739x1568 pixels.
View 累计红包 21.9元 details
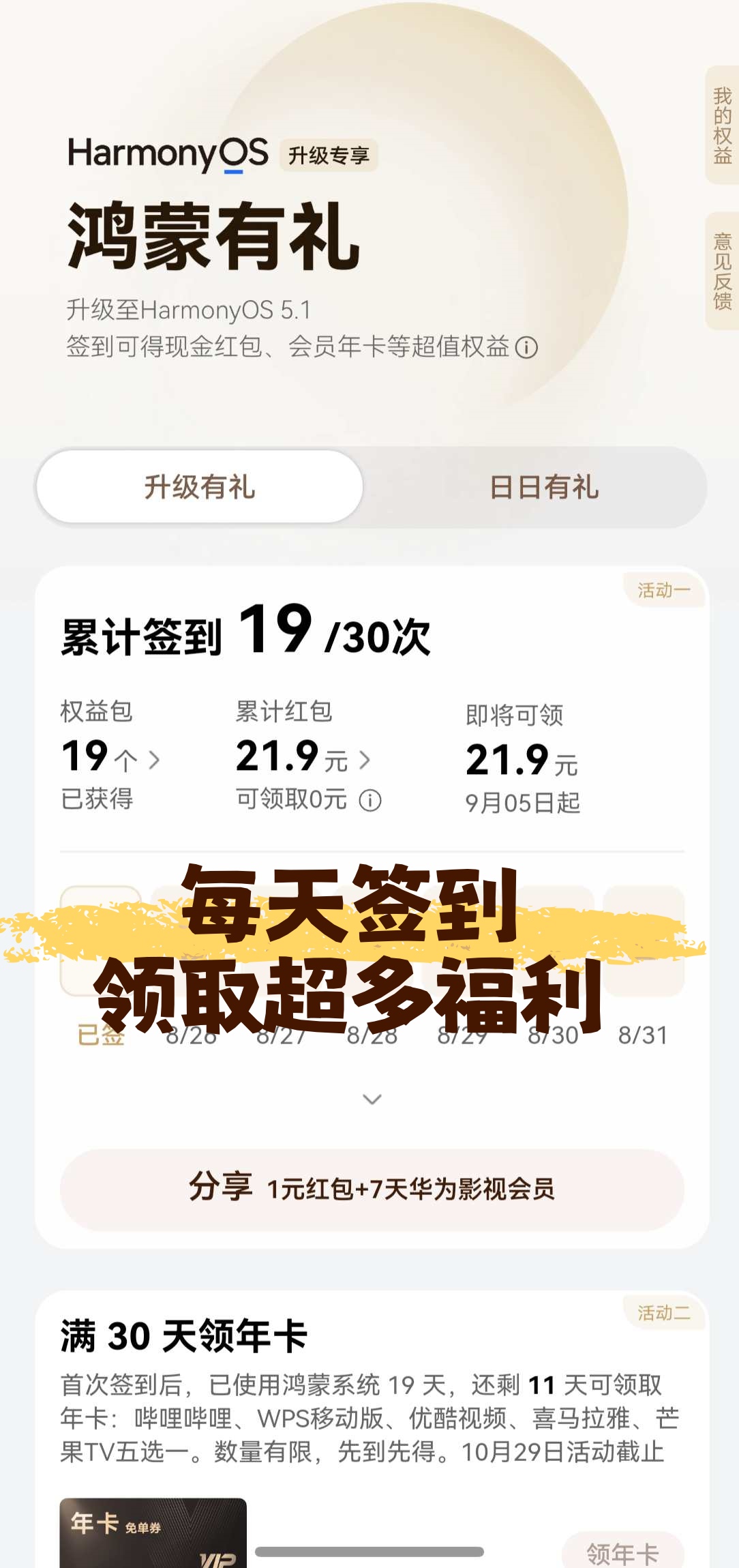coord(303,758)
